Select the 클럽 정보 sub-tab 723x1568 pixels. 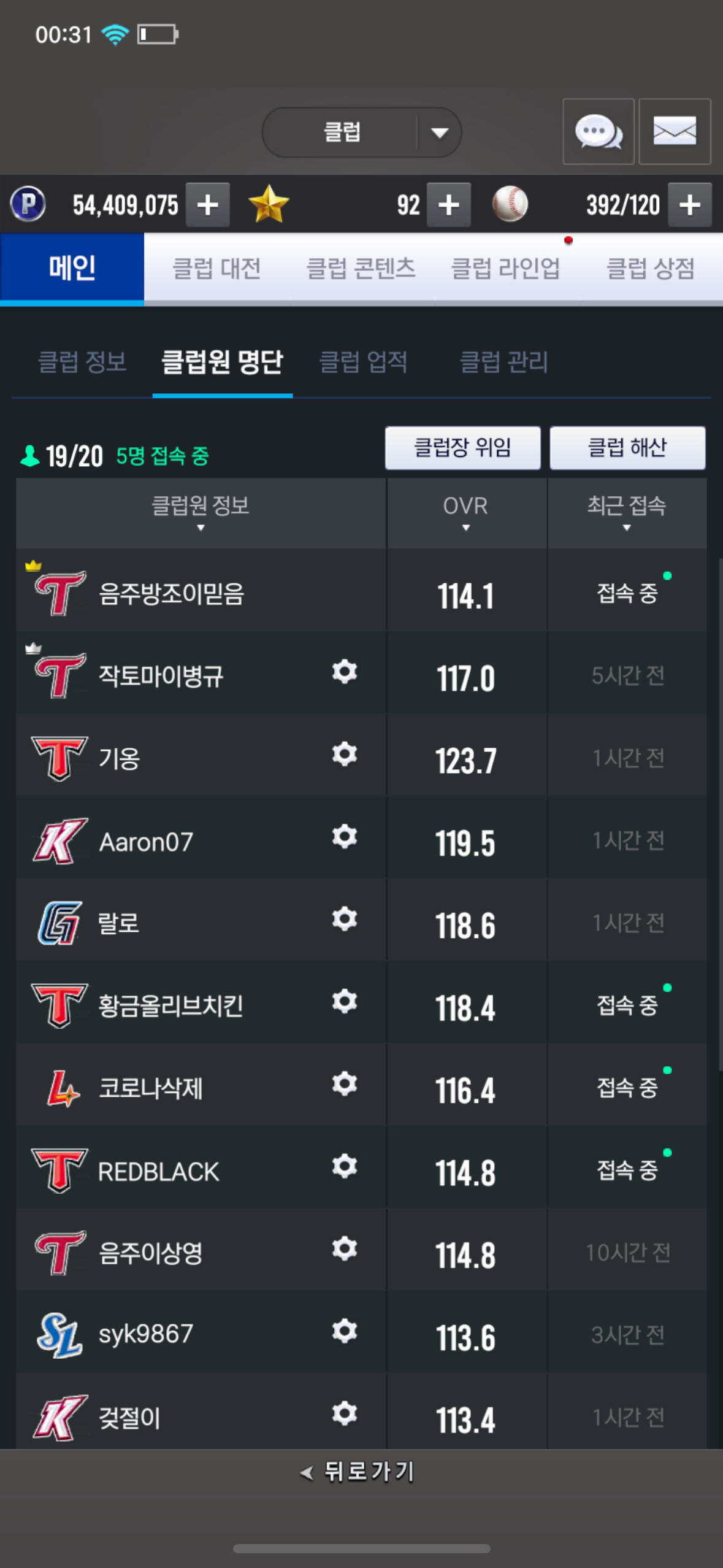coord(82,361)
